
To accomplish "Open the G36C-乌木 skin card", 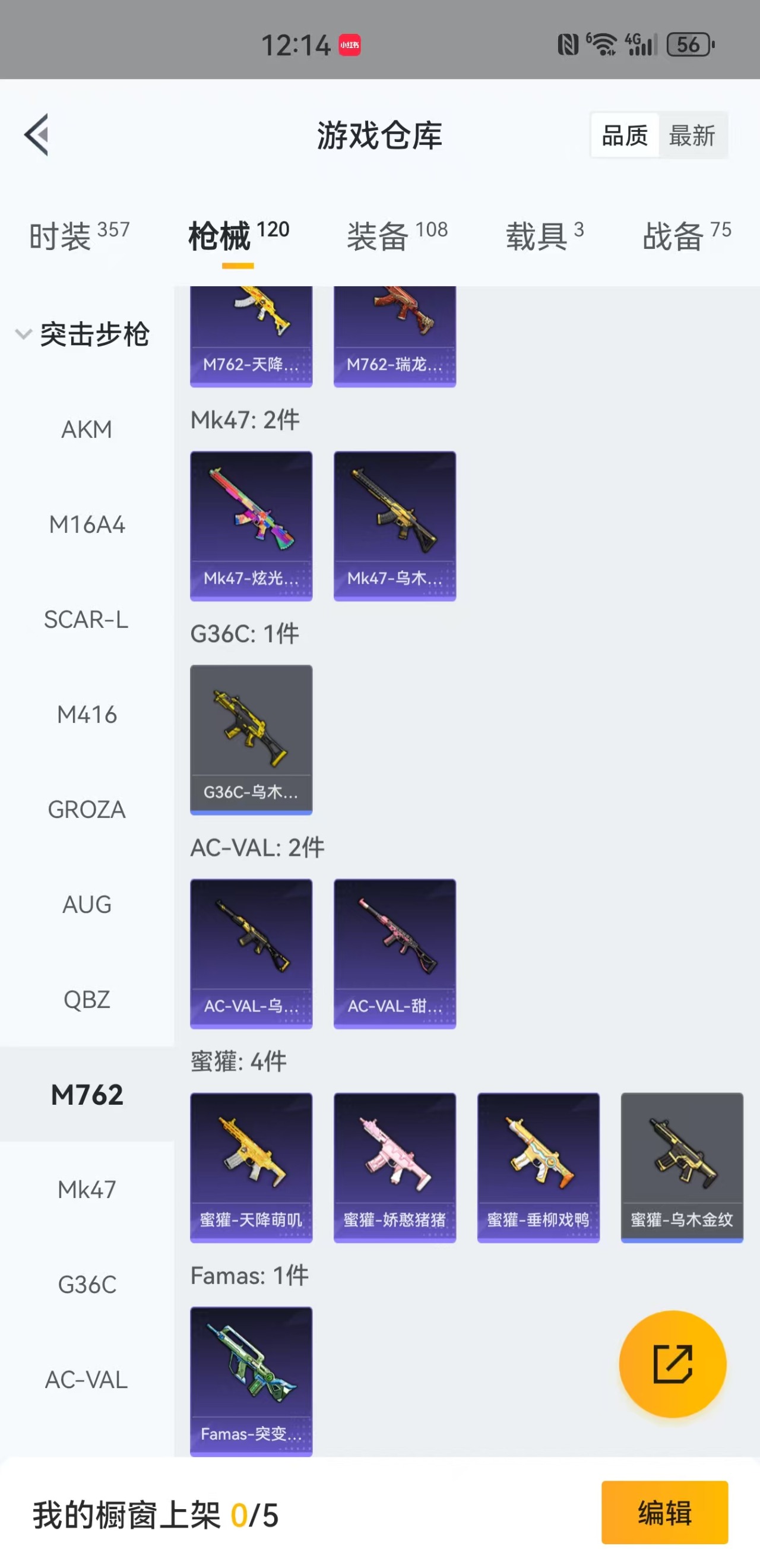I will (251, 739).
